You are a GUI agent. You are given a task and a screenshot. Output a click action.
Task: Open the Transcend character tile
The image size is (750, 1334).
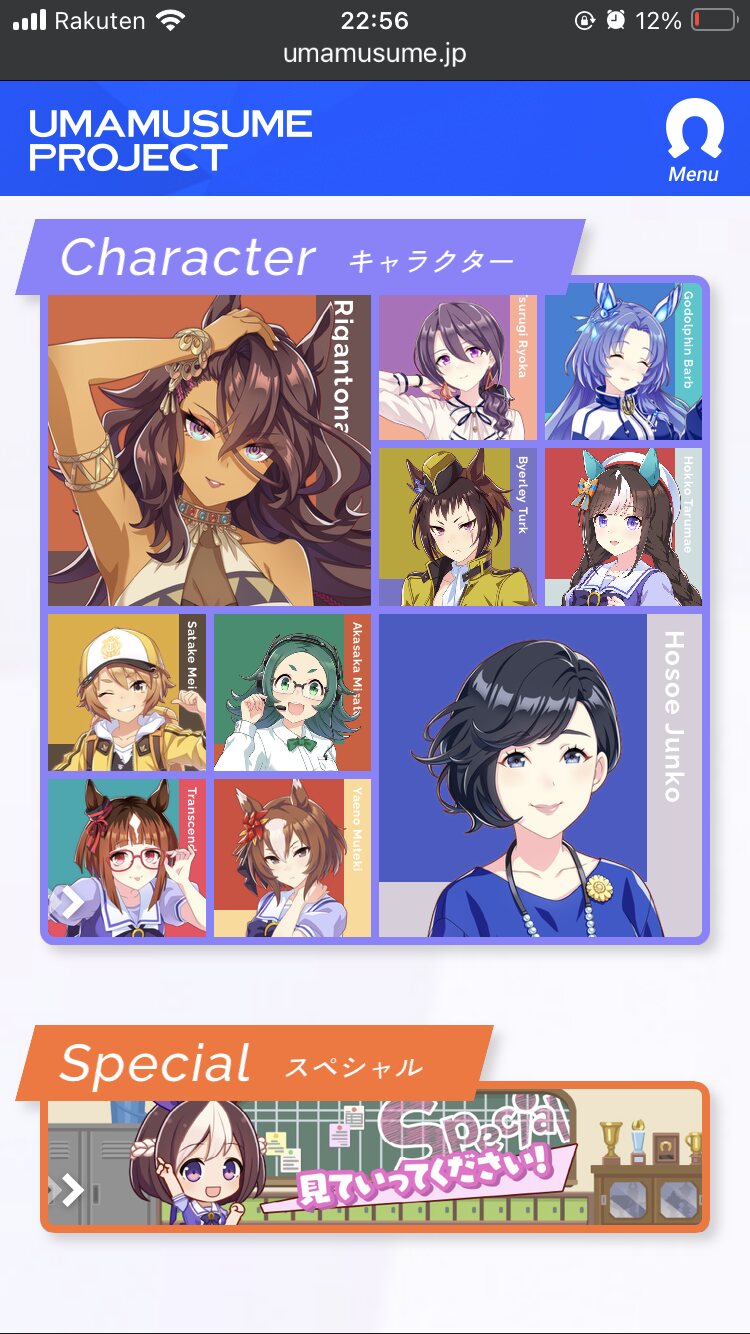126,858
